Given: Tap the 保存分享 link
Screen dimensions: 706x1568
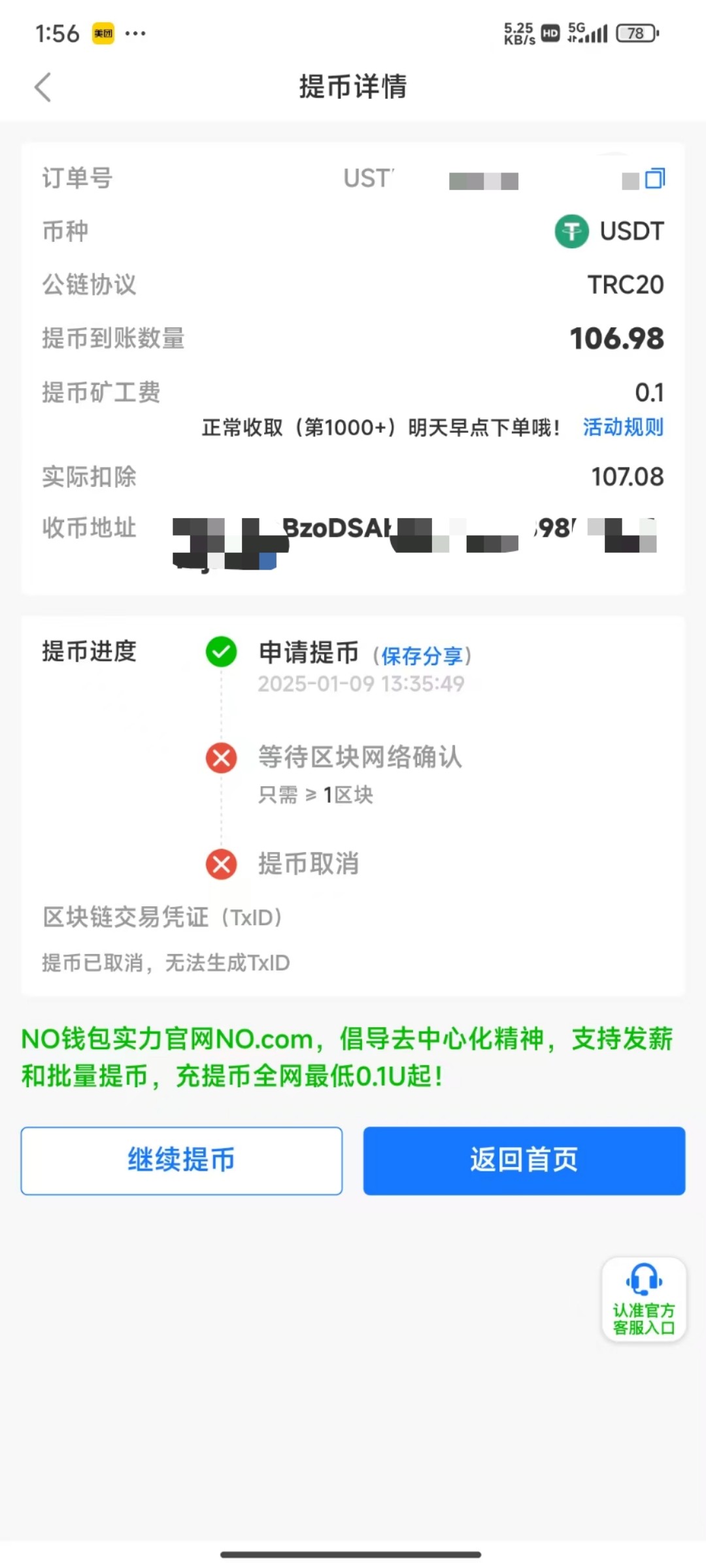Looking at the screenshot, I should (x=422, y=655).
